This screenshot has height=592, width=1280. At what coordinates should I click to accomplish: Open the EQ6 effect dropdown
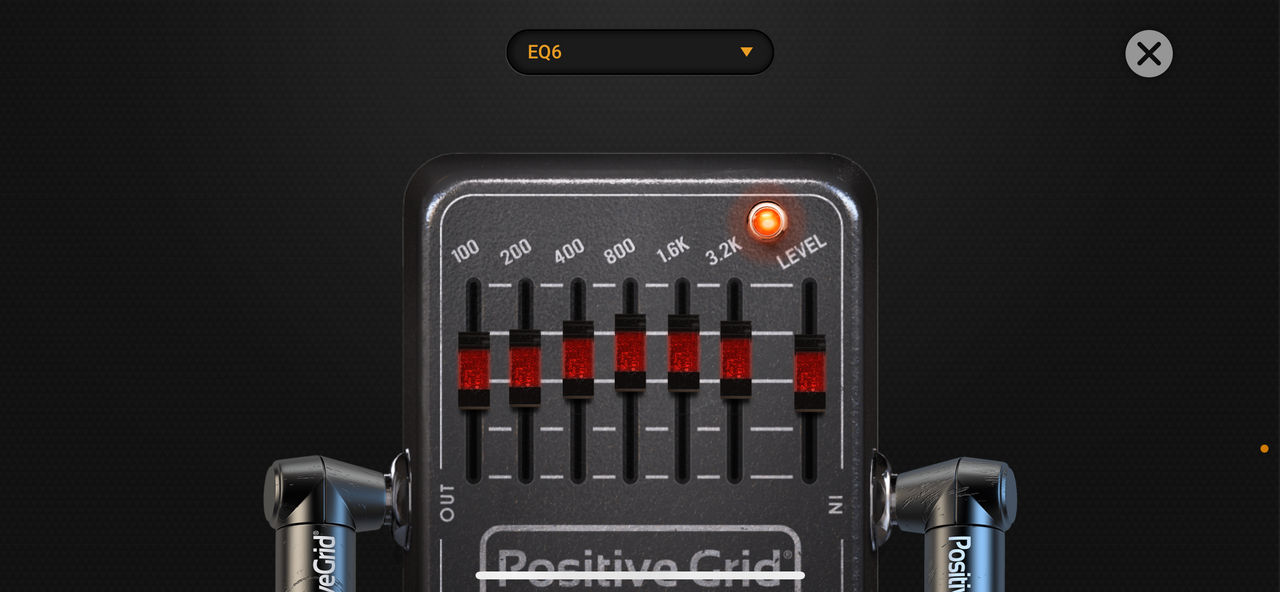point(640,52)
